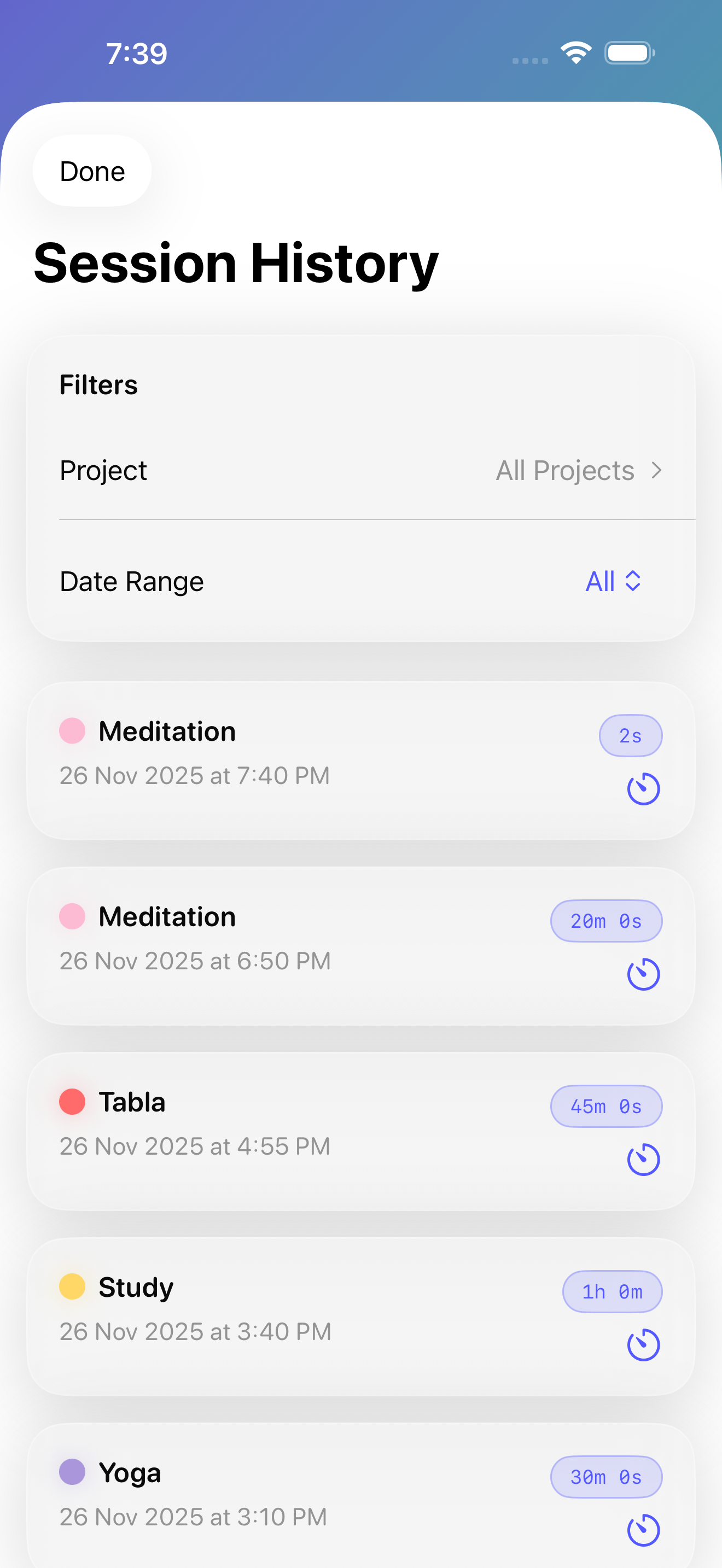Expand the Date Range picker

[x=613, y=581]
